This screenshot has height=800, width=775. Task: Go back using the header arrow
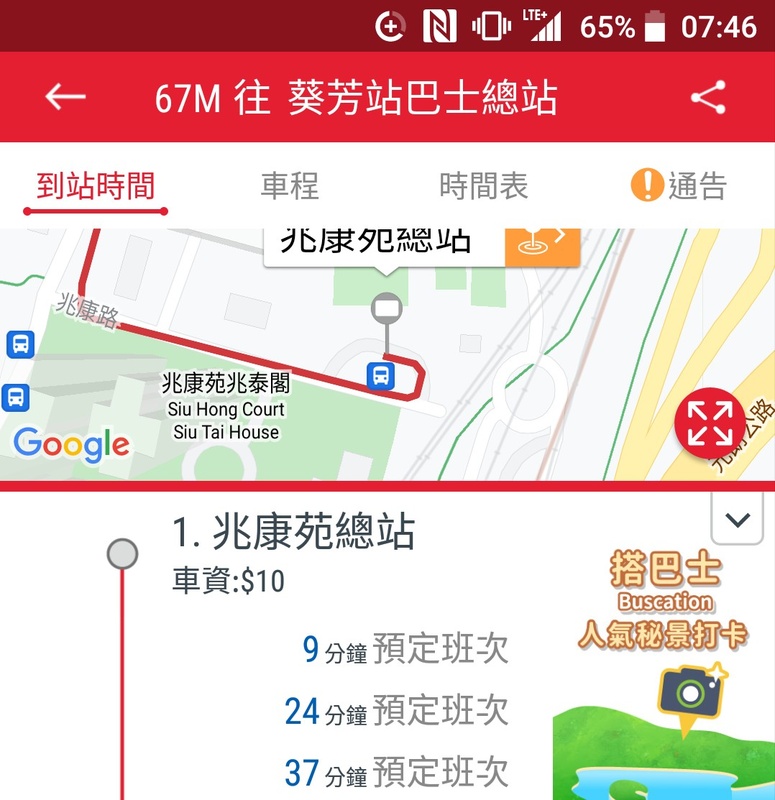(65, 97)
